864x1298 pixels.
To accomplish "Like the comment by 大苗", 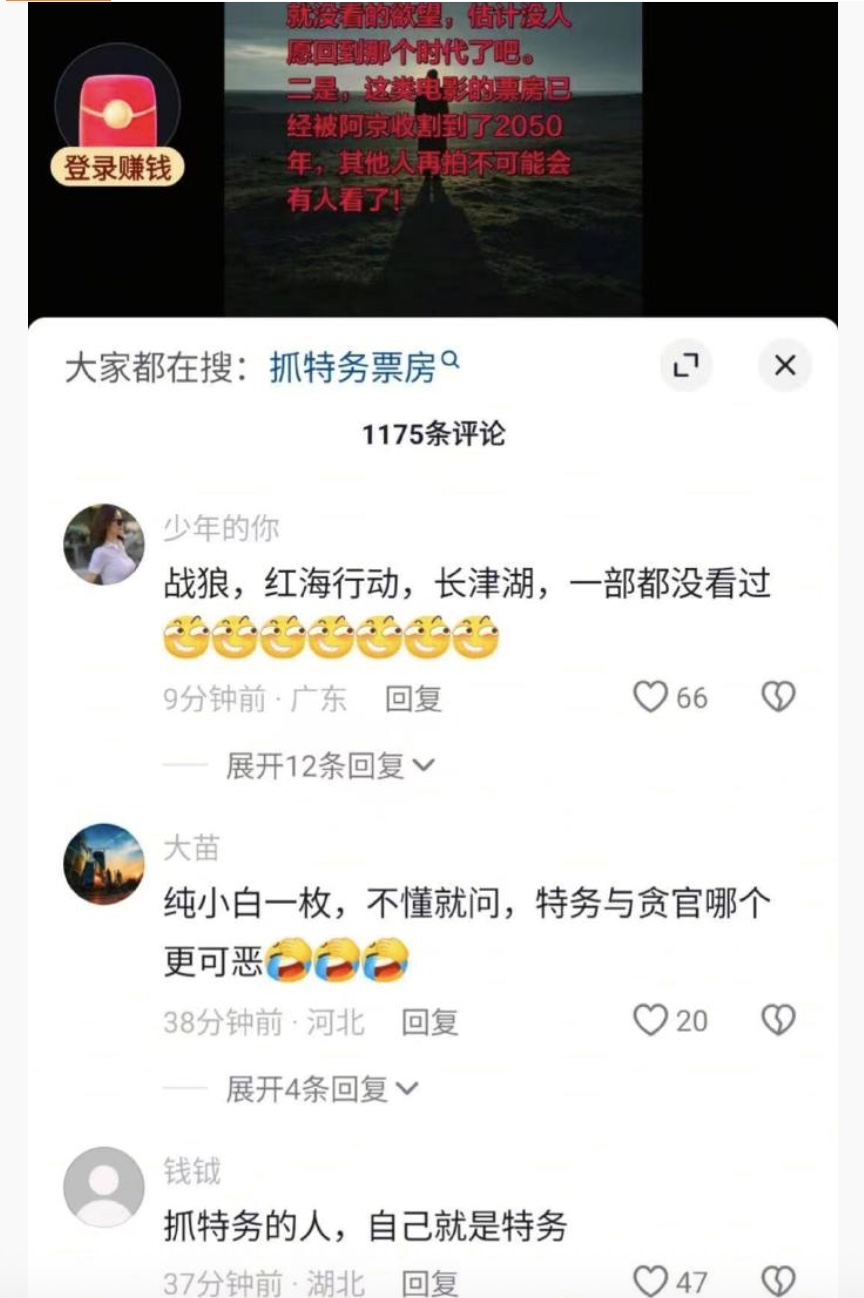I will point(670,1020).
